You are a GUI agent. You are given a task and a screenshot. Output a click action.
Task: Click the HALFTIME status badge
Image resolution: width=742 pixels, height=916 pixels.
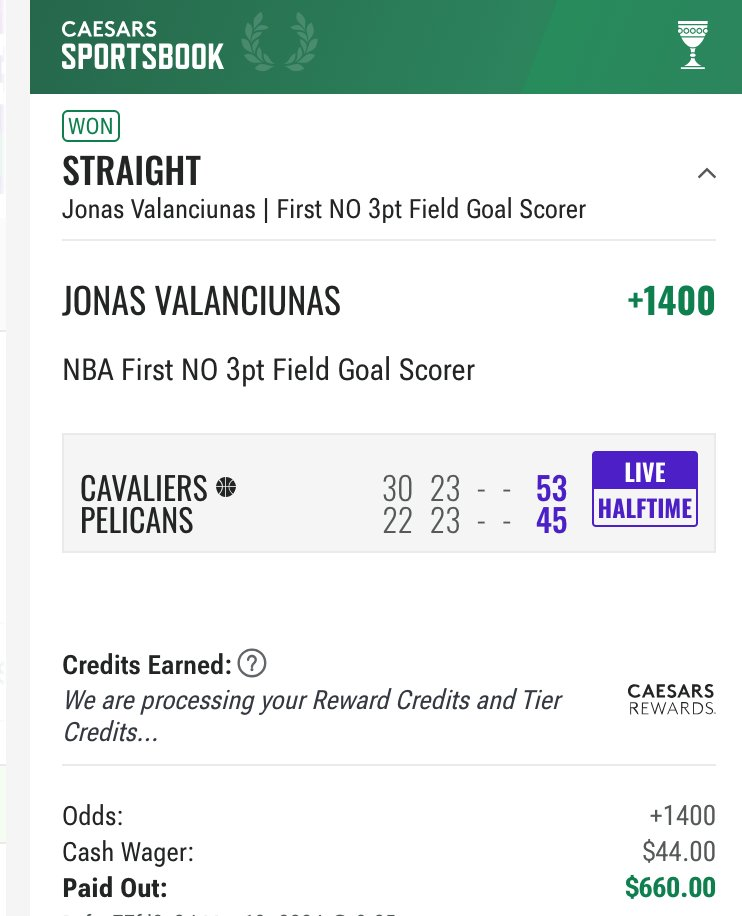coord(644,505)
